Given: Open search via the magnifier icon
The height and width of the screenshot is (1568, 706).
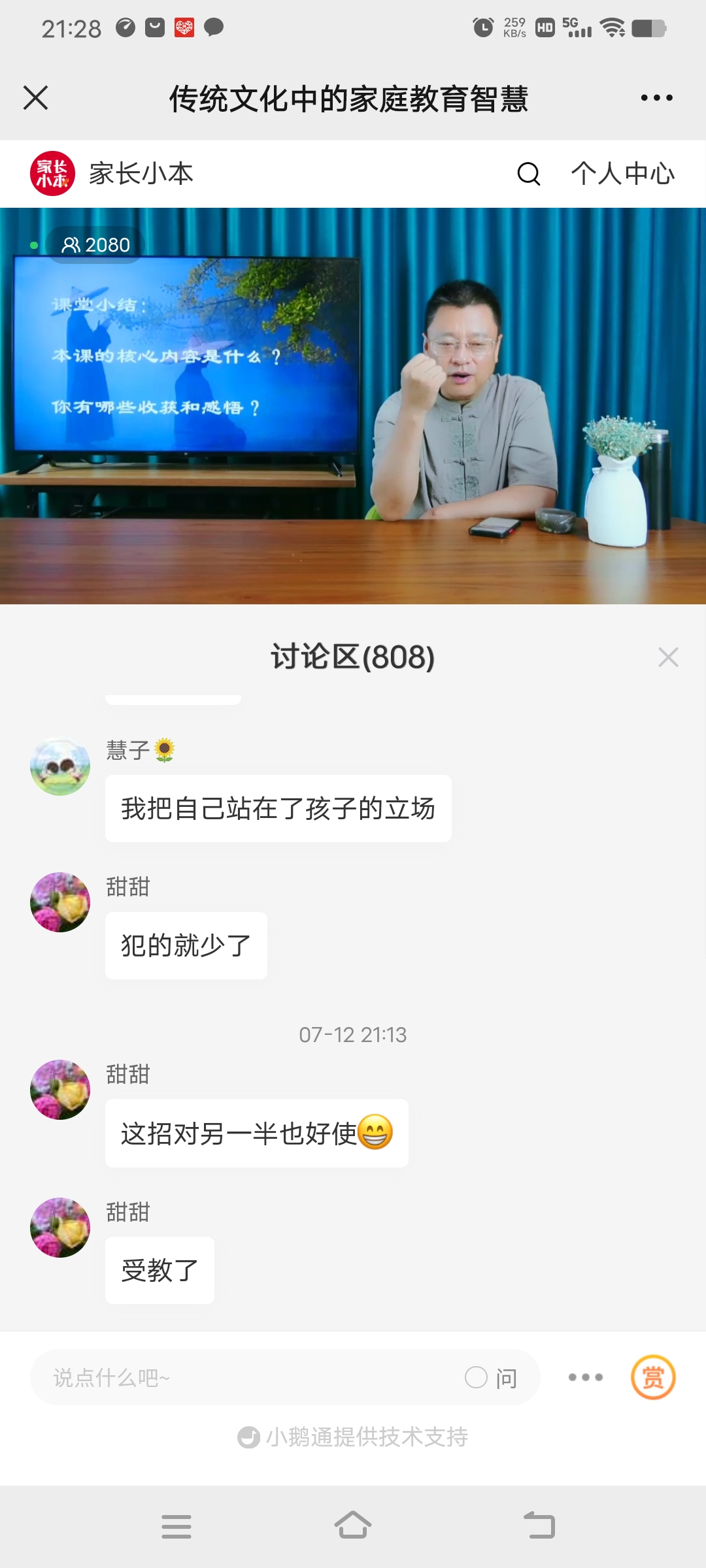Looking at the screenshot, I should click(x=528, y=174).
